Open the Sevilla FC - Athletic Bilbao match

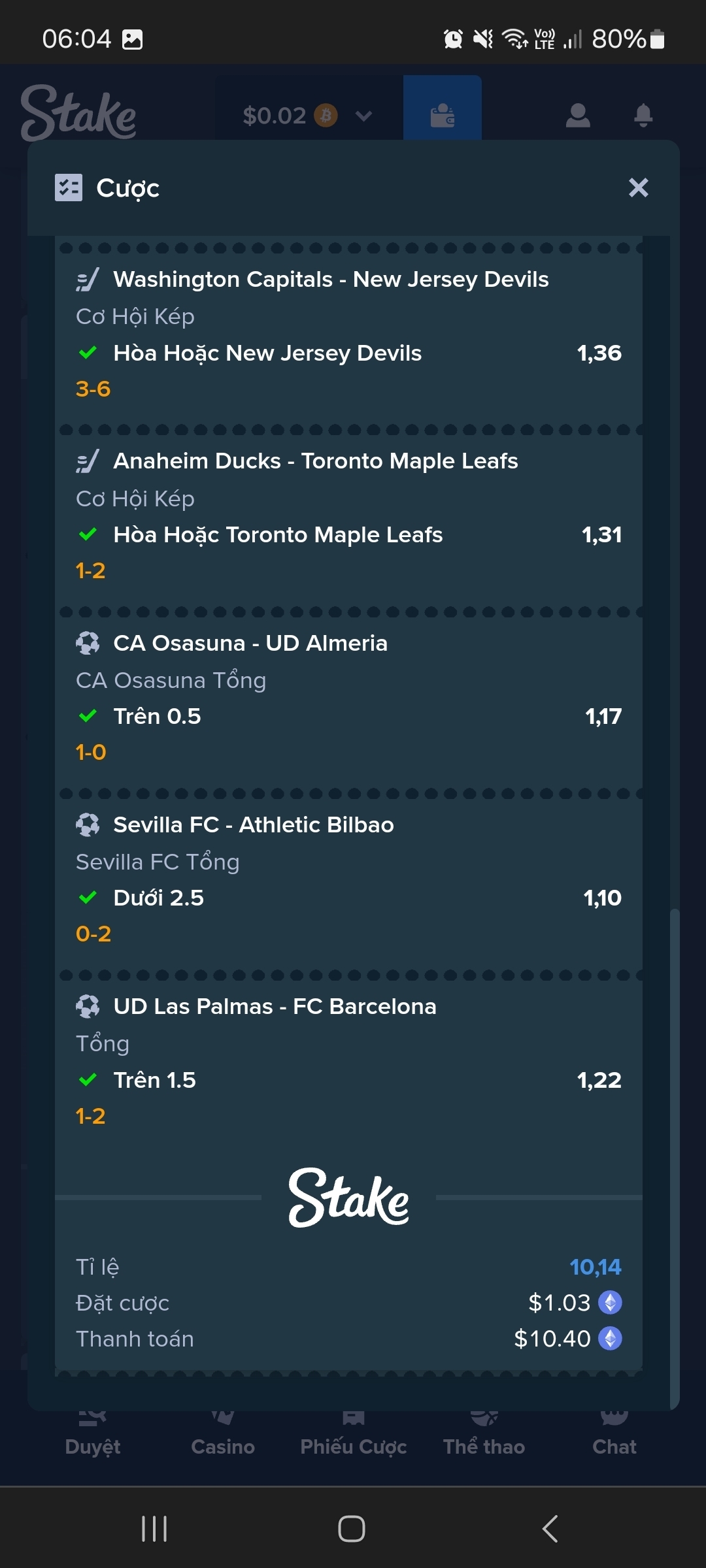tap(254, 825)
